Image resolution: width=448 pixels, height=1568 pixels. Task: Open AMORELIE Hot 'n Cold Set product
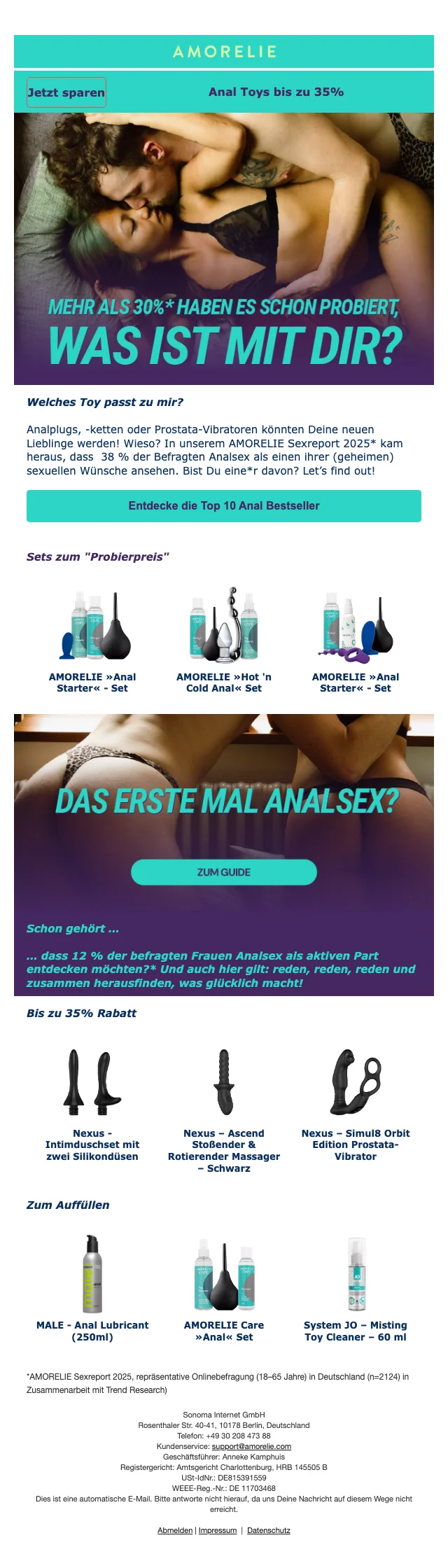(224, 682)
